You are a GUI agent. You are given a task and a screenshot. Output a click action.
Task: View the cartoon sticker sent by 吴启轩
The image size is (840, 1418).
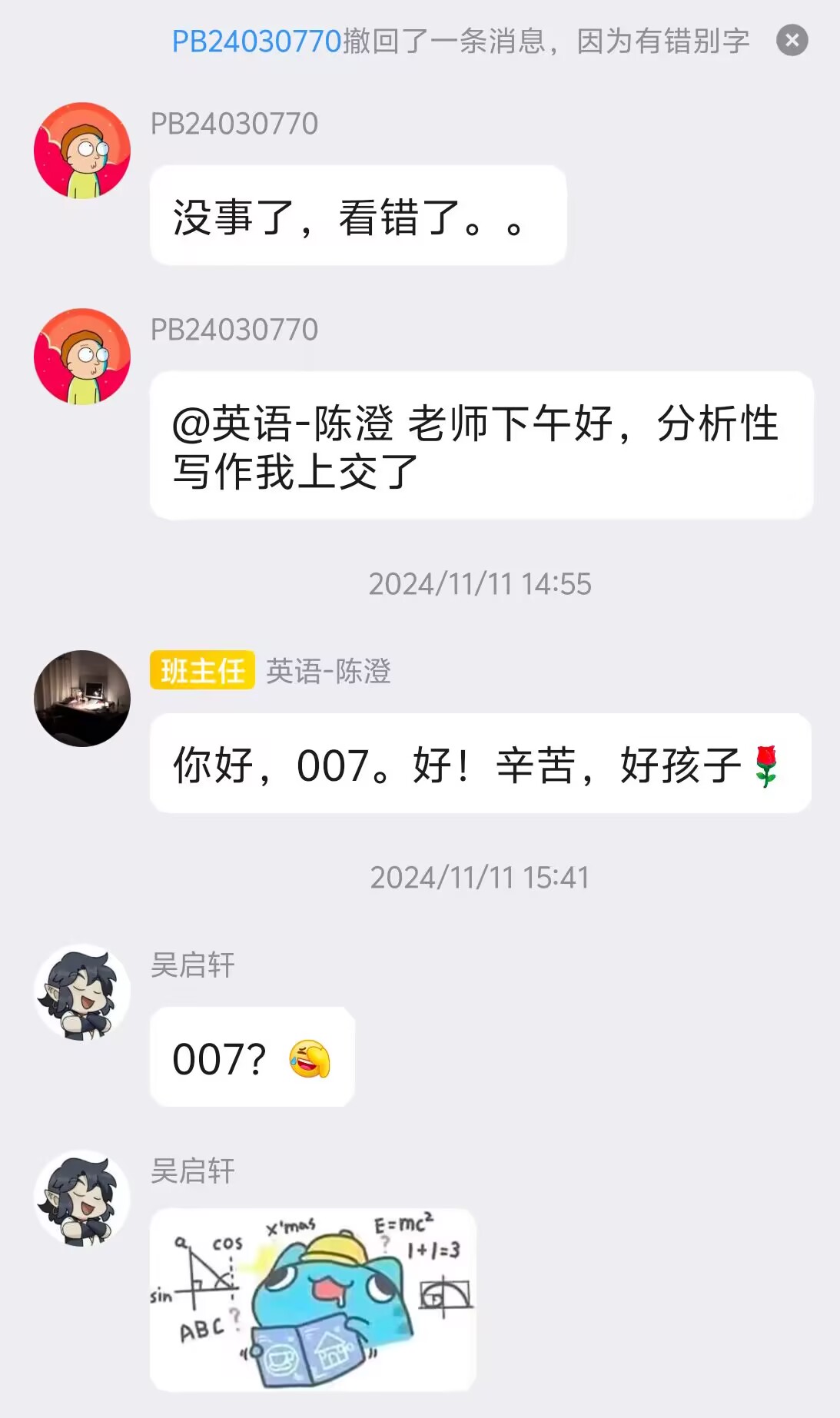click(x=313, y=1300)
